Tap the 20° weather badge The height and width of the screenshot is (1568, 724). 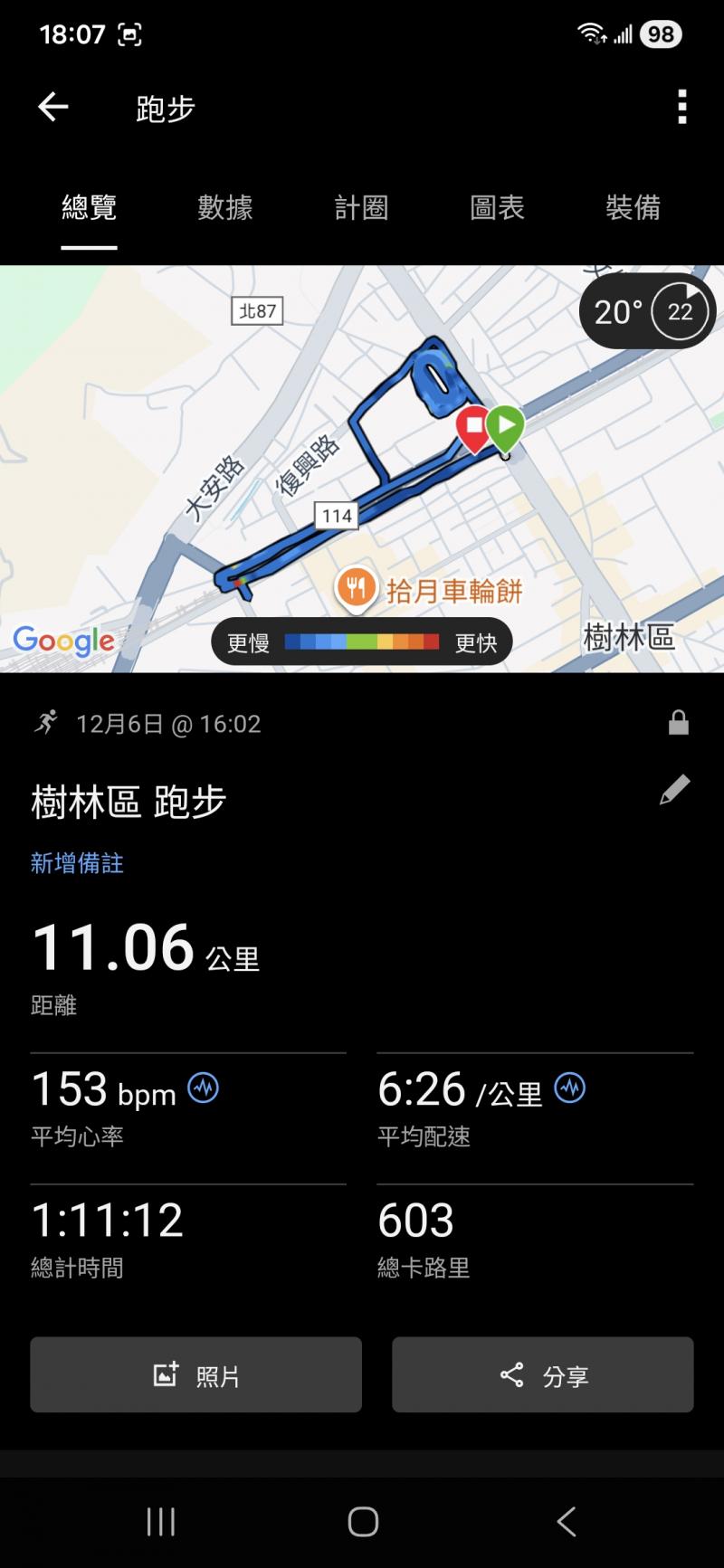click(646, 311)
